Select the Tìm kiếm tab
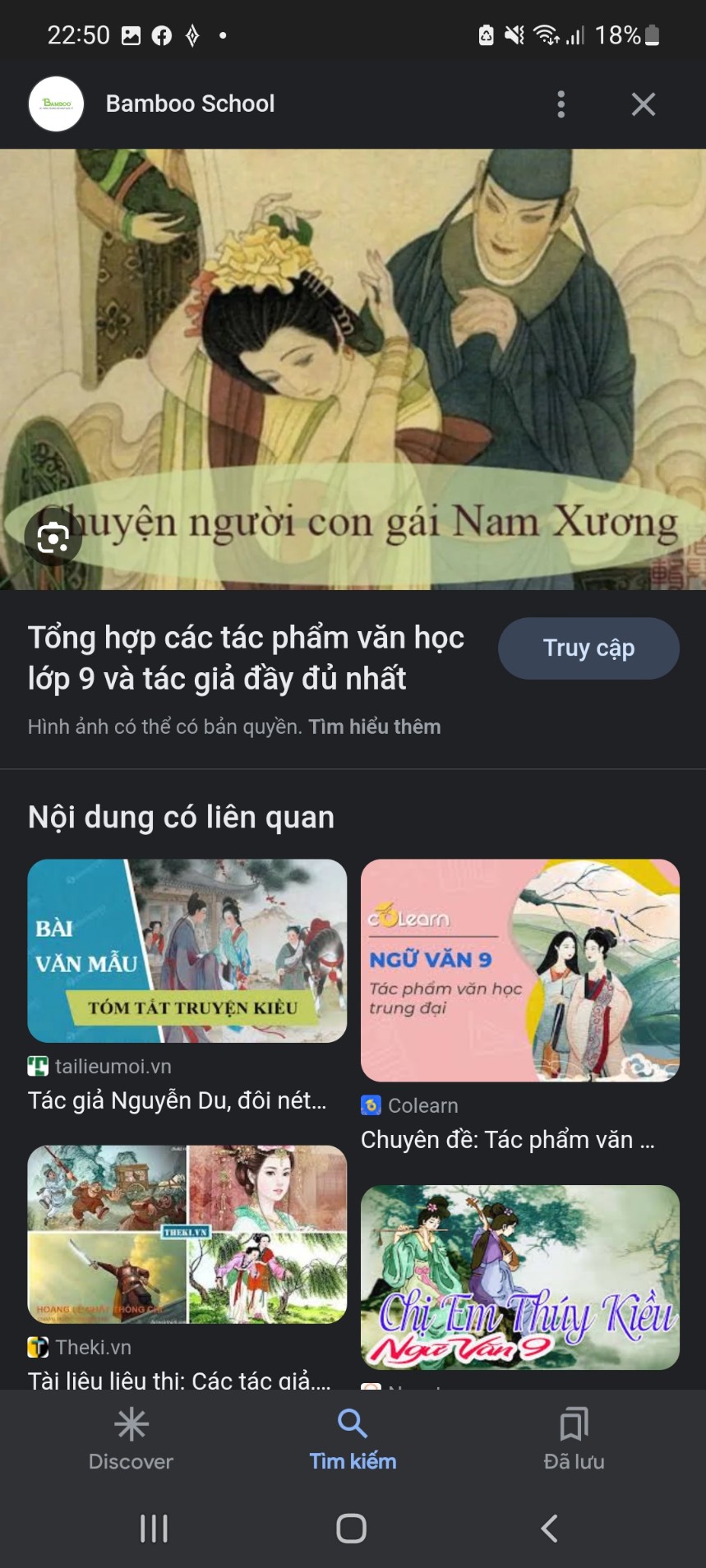 click(x=353, y=1439)
